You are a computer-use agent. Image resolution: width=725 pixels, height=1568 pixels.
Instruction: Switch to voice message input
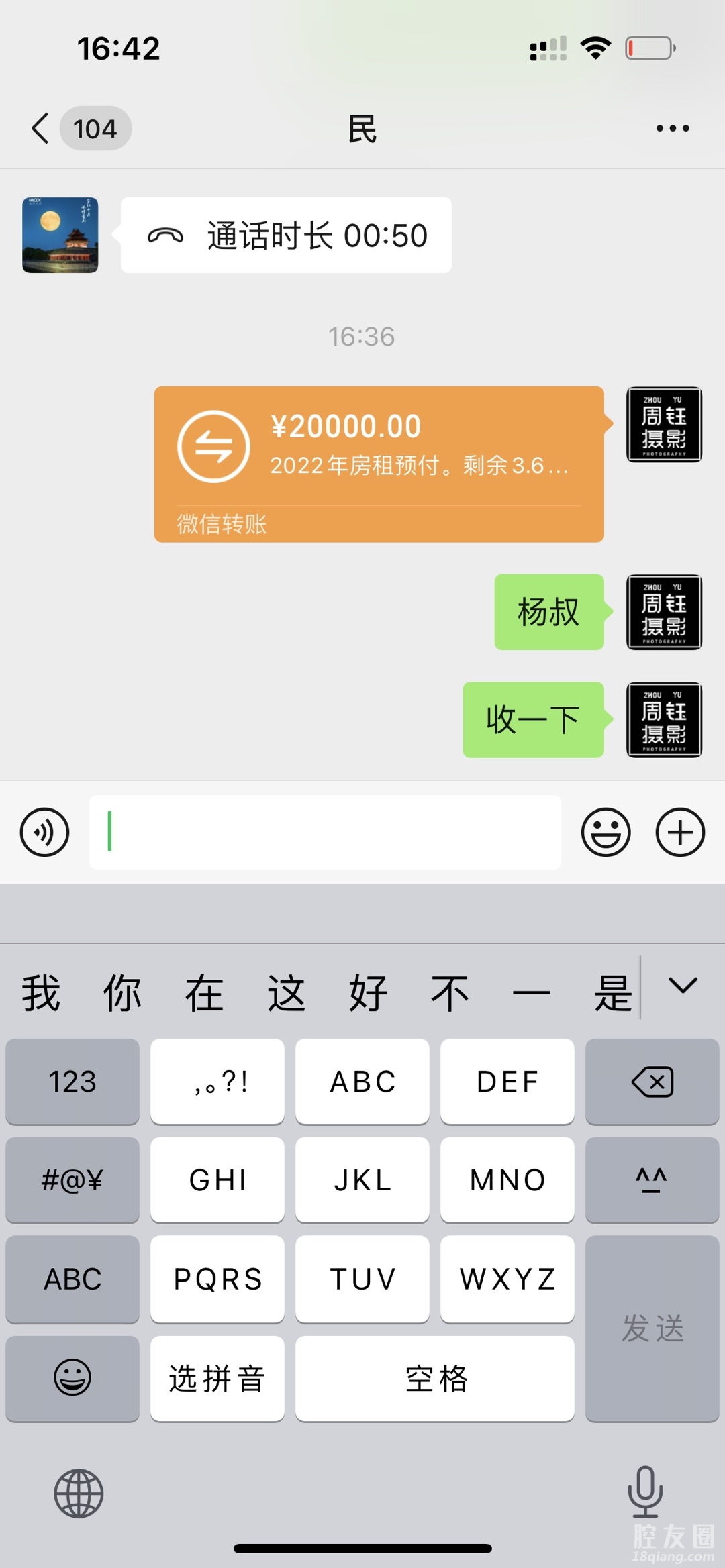pyautogui.click(x=44, y=833)
